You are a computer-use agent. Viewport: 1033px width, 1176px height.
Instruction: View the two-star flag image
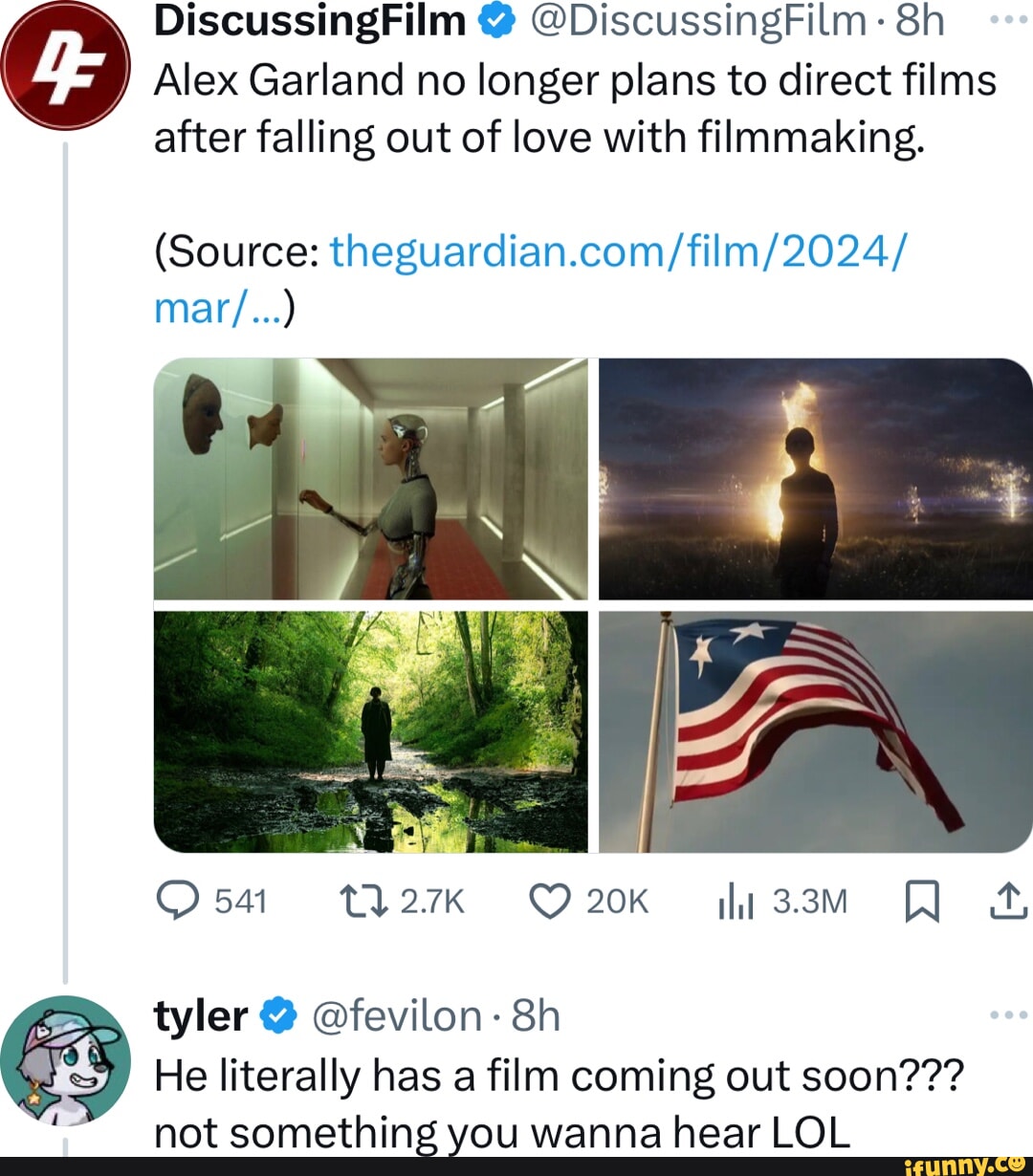click(815, 731)
